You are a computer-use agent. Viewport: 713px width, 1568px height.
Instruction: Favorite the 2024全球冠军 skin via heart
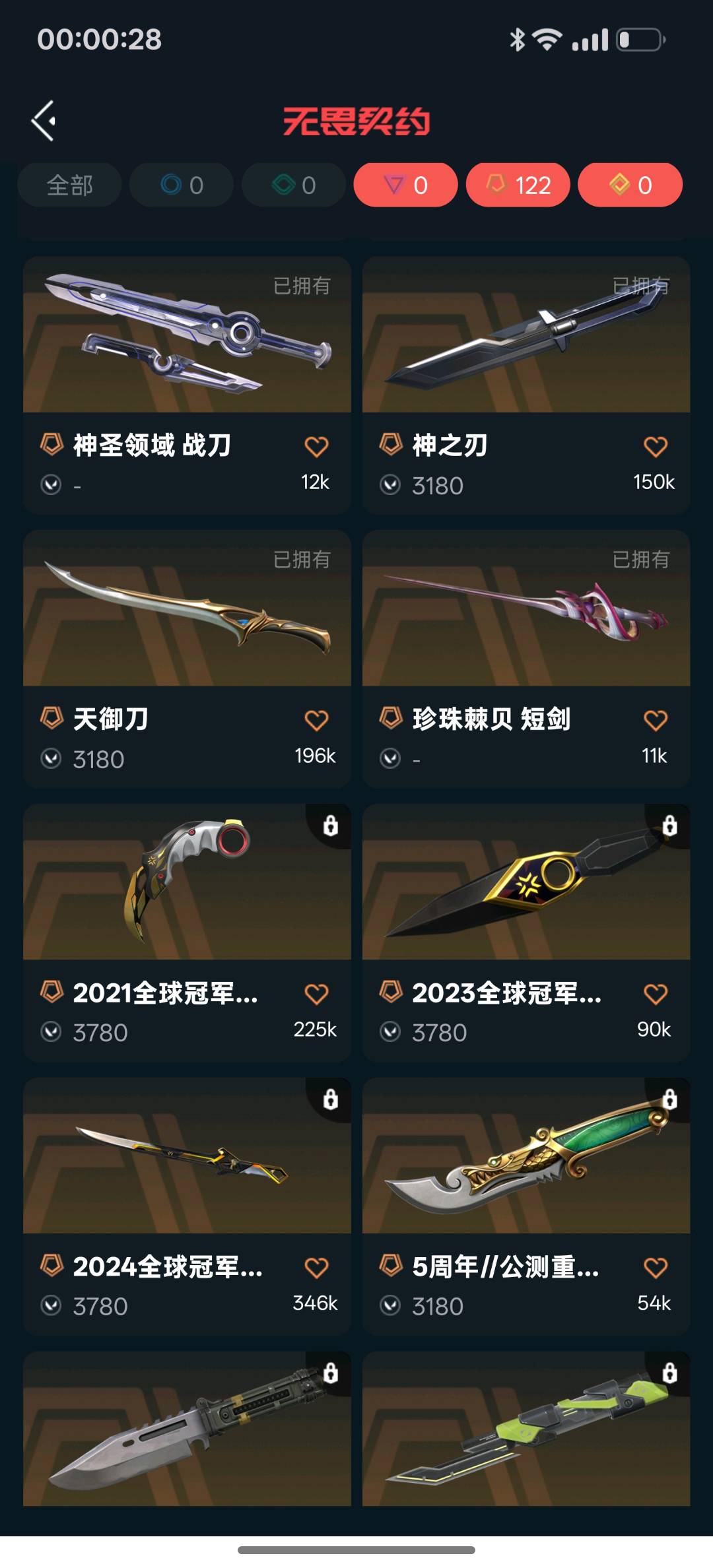tap(316, 1268)
